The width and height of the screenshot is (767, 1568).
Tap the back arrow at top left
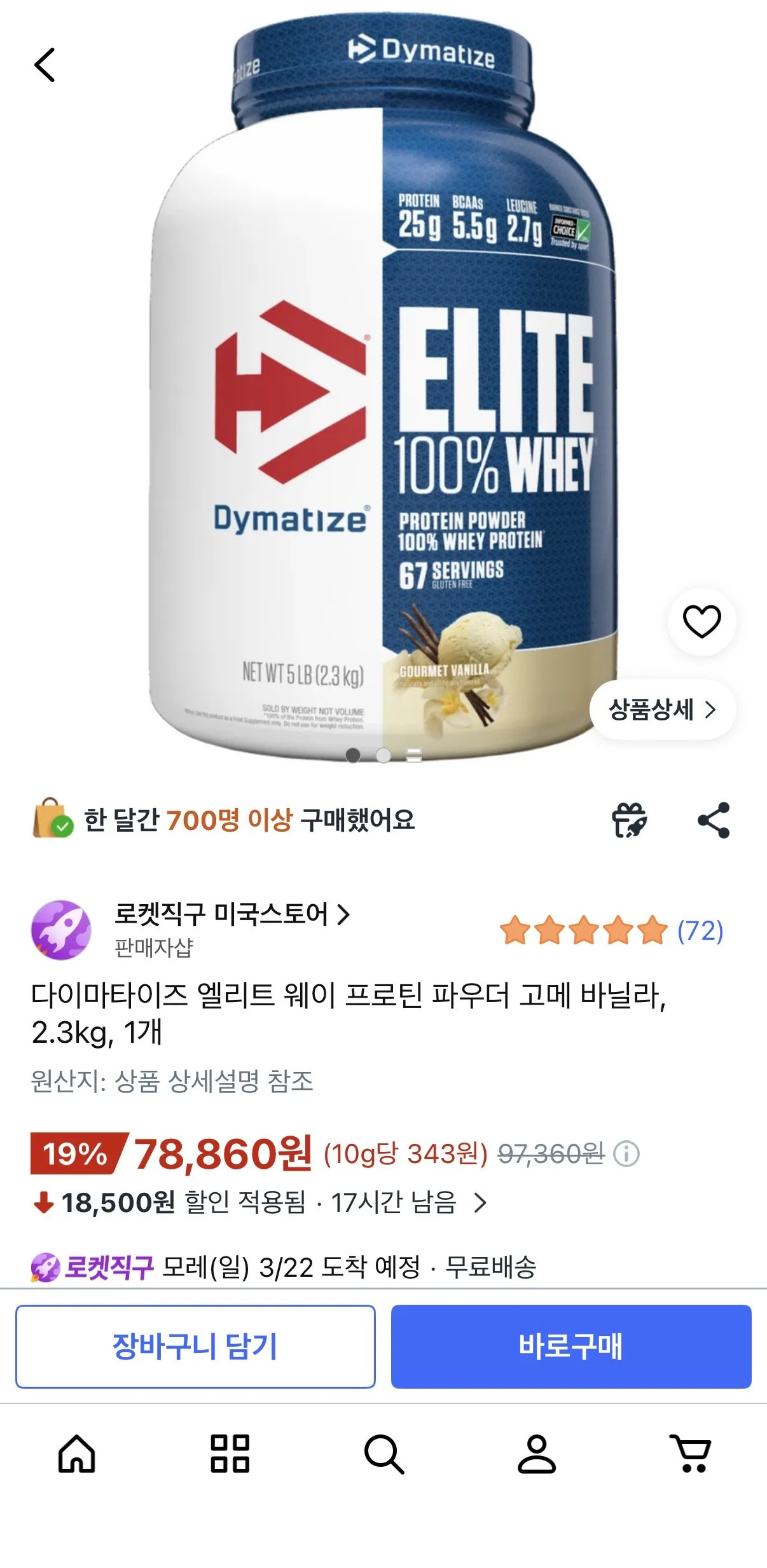pyautogui.click(x=45, y=65)
